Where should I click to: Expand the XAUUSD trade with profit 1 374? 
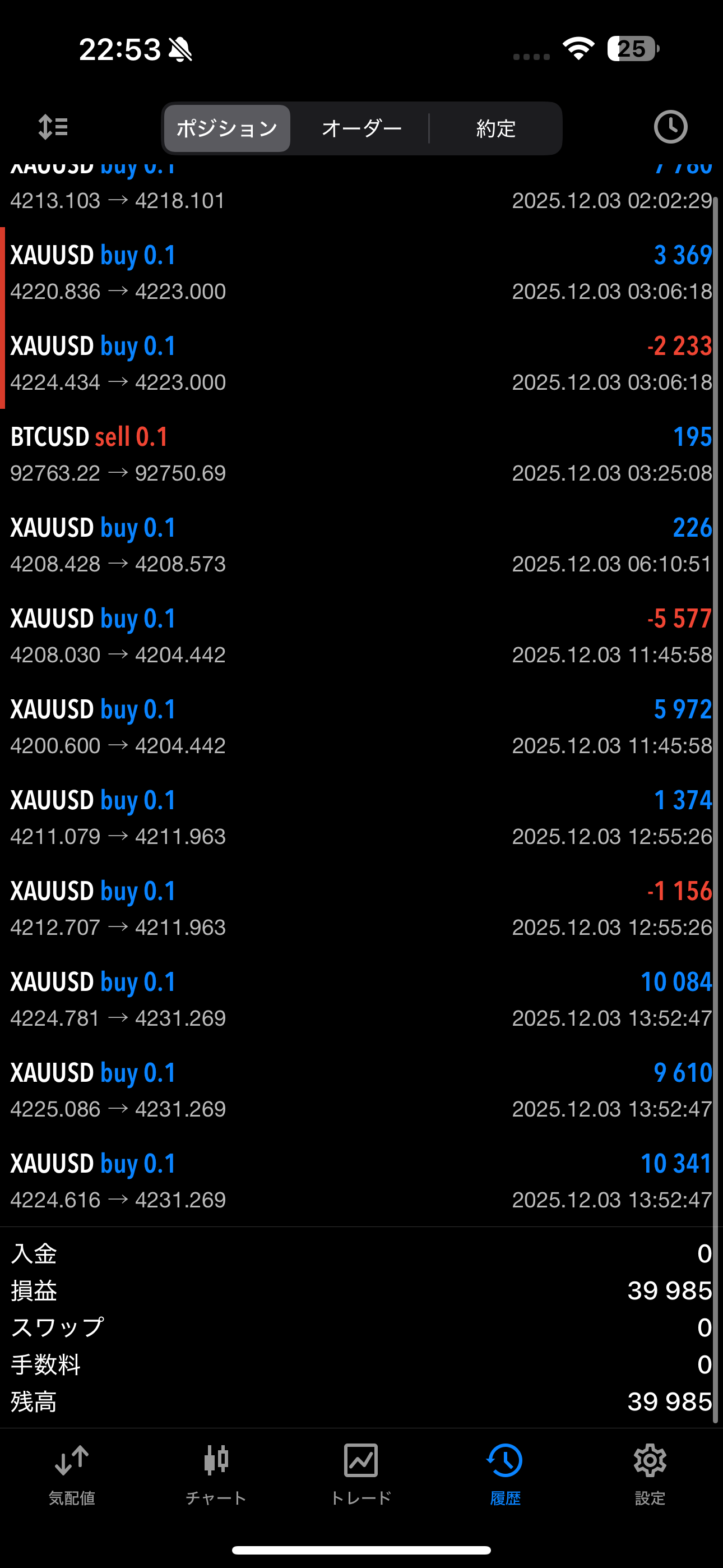[361, 818]
